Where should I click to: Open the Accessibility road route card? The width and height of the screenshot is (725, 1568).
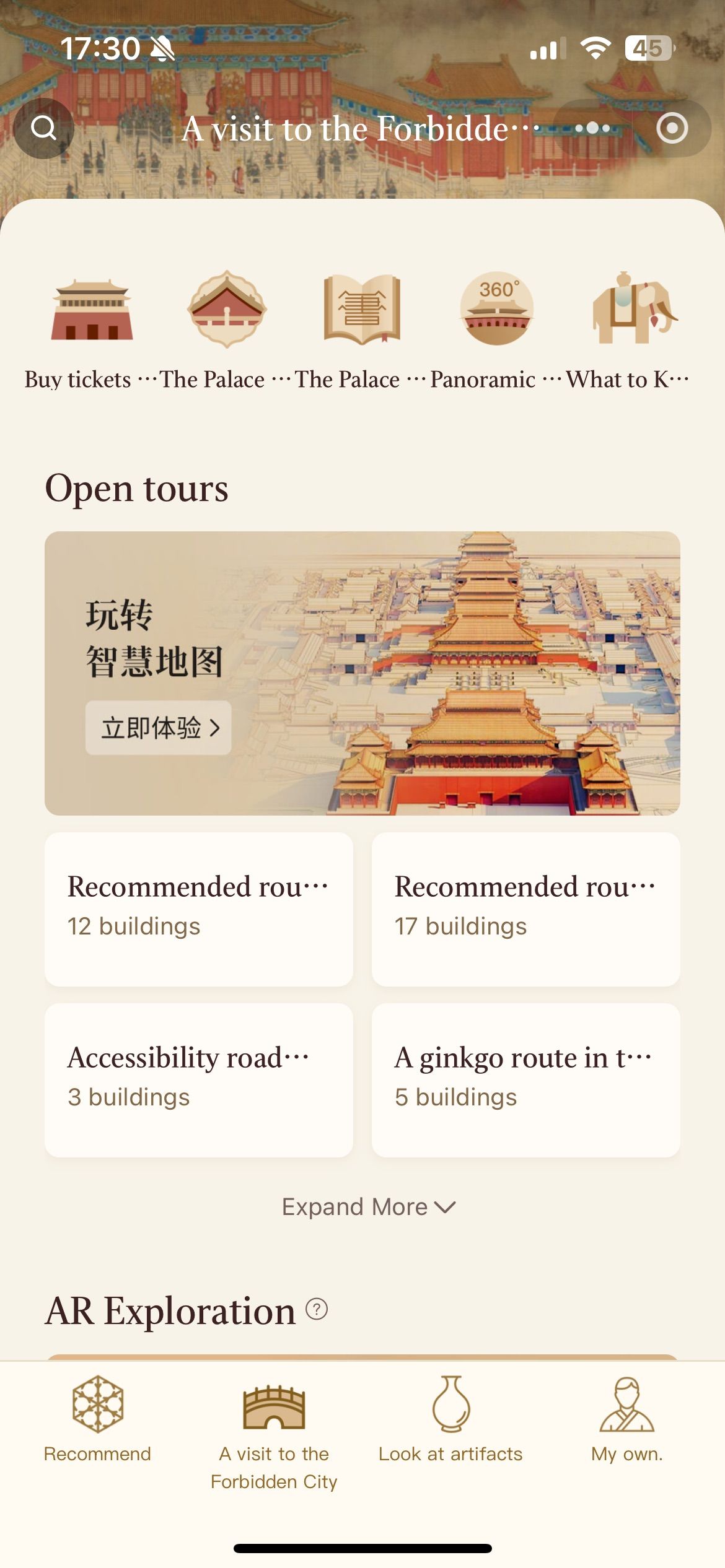pos(198,1079)
